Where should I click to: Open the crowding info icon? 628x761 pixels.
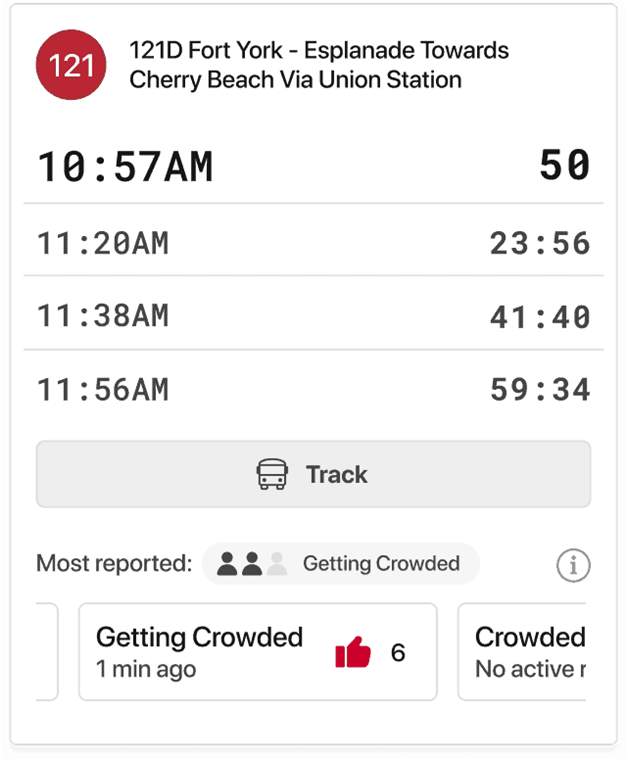[573, 565]
